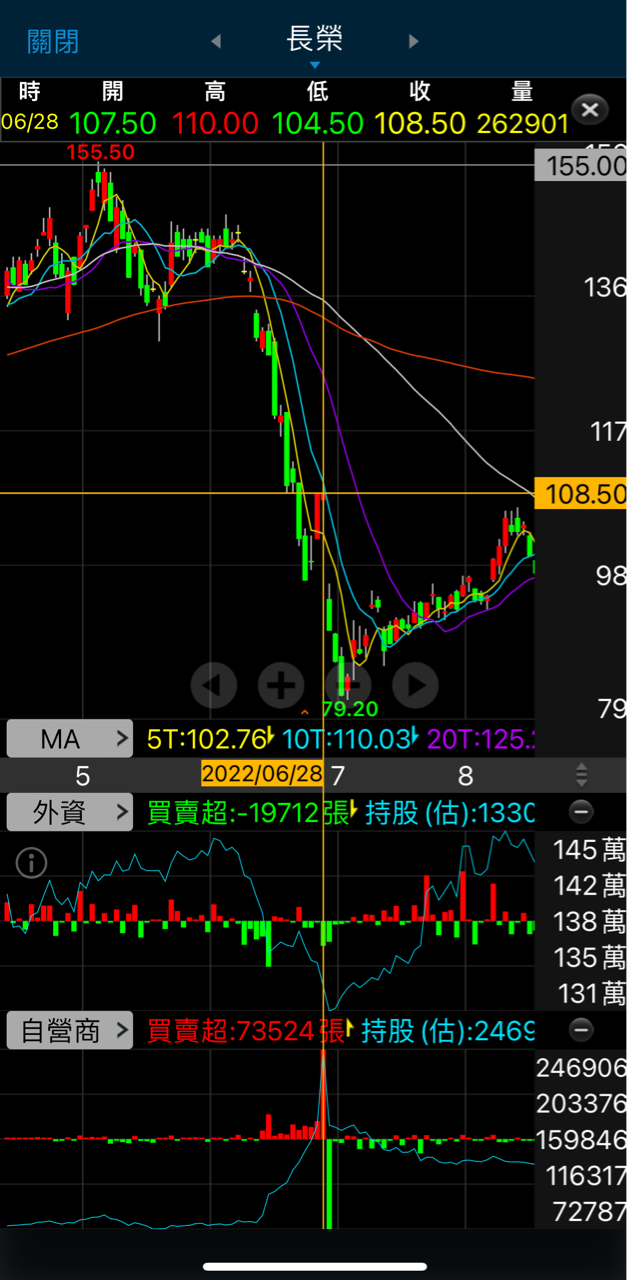Tap the panel resize handle beside dates
This screenshot has height=1280, width=627.
coord(581,774)
